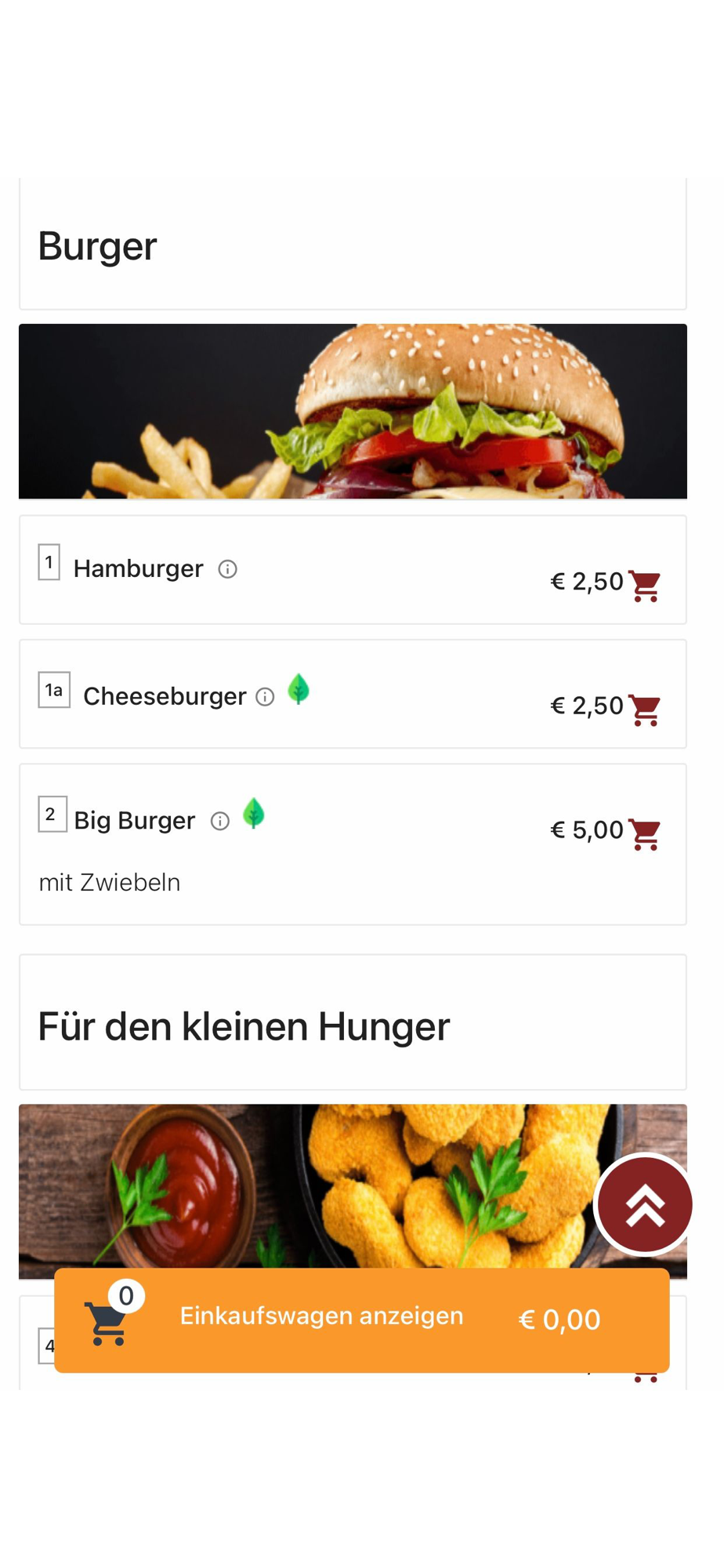The width and height of the screenshot is (724, 1568).
Task: Jump back to top with double-arrow button
Action: pos(645,1204)
